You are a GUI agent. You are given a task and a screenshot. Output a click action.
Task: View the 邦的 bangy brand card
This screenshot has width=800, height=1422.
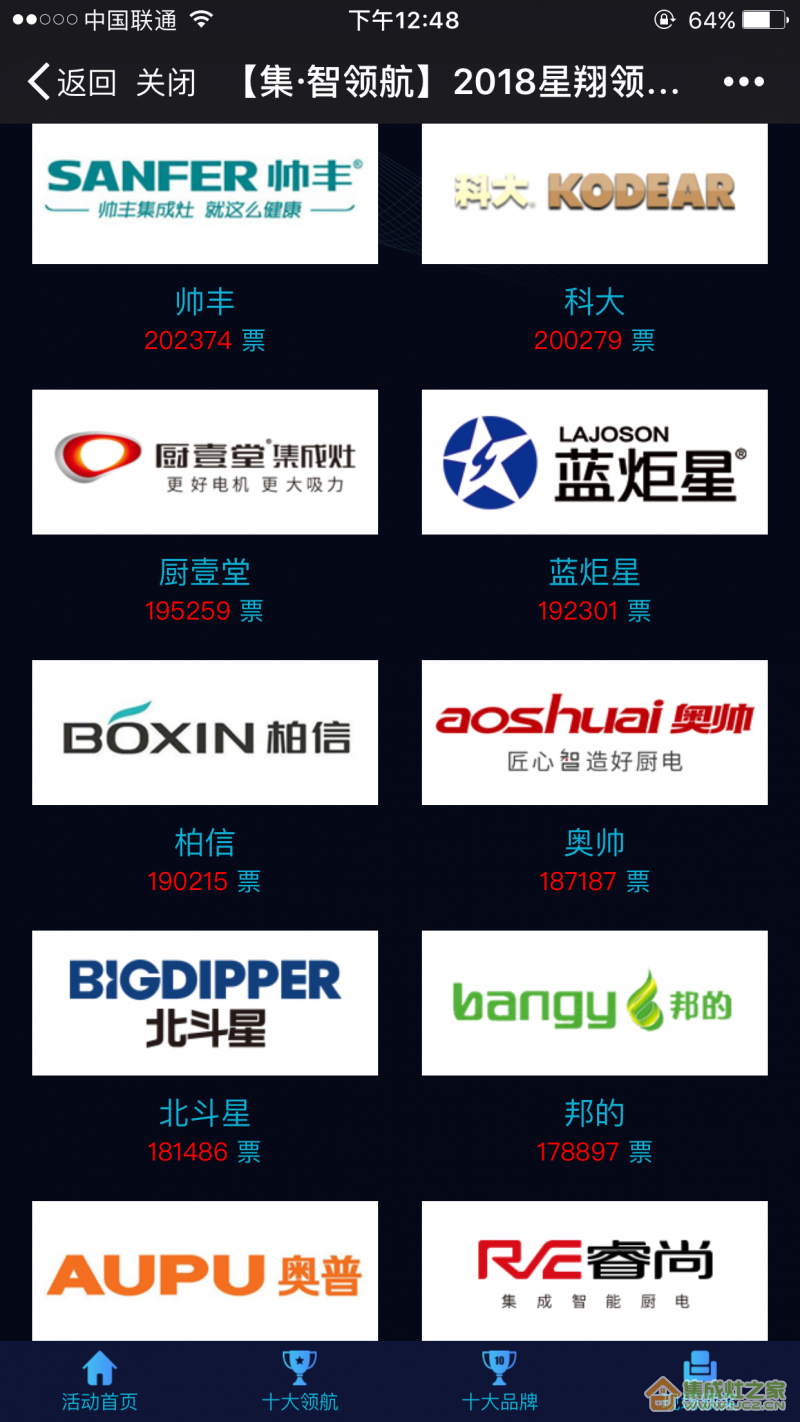click(x=594, y=1003)
